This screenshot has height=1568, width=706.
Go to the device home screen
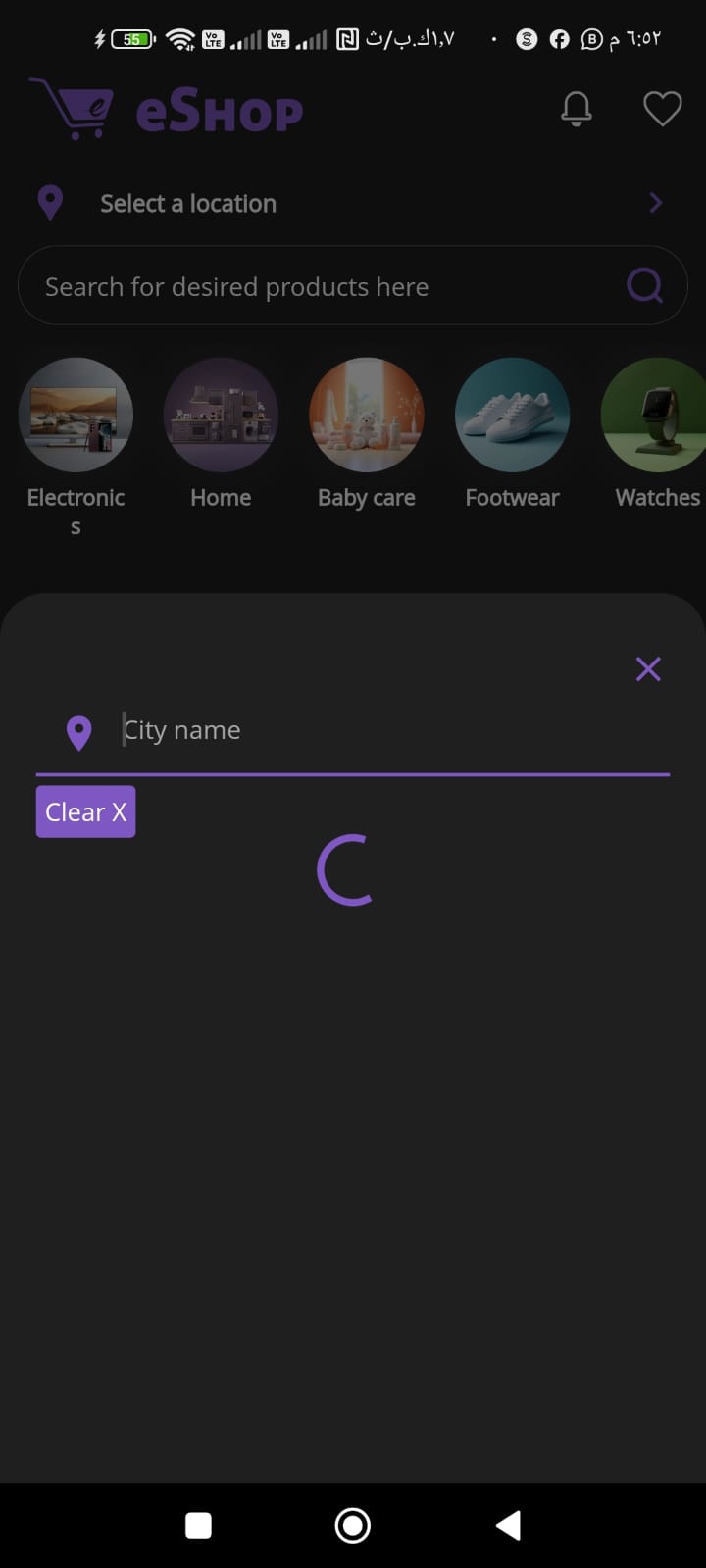(353, 1525)
